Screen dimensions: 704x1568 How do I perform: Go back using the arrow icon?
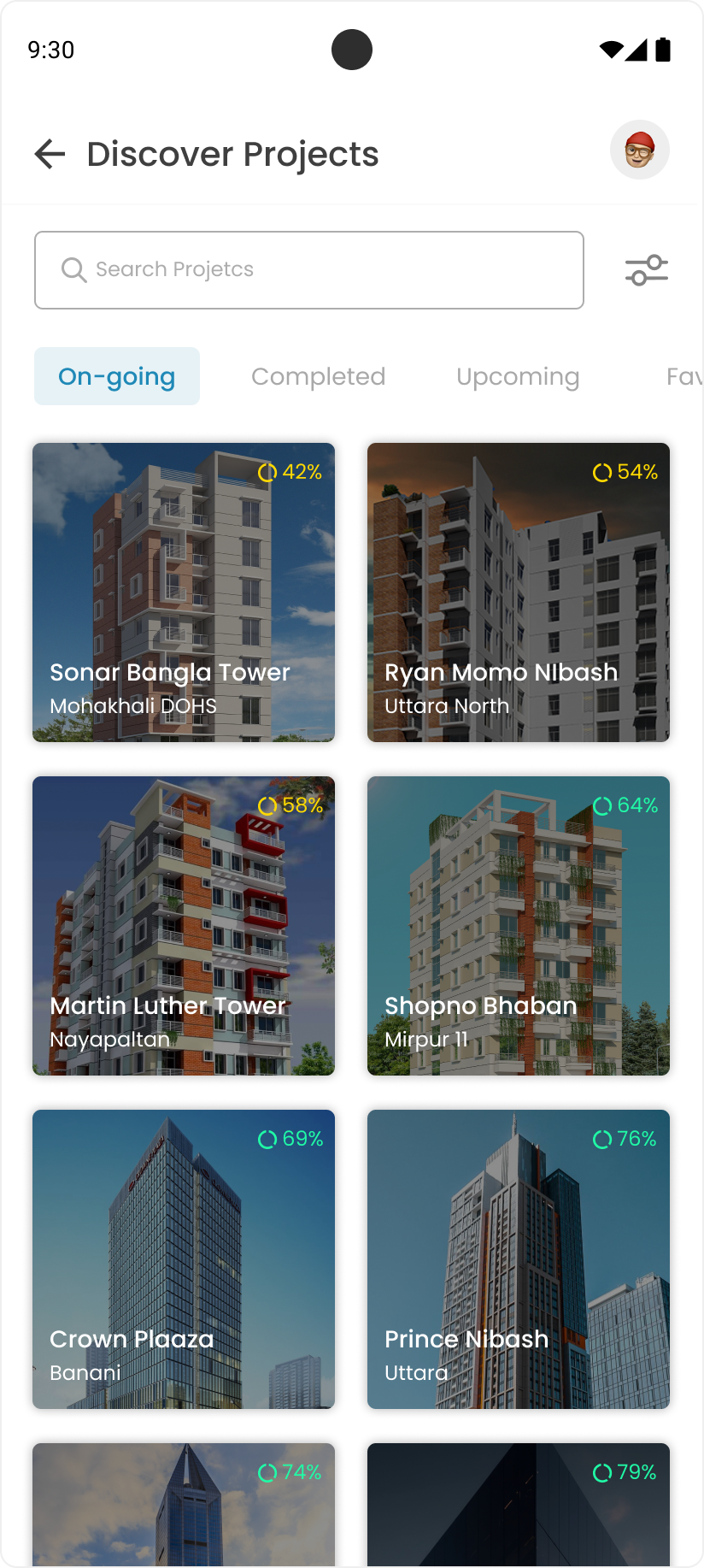(x=50, y=154)
